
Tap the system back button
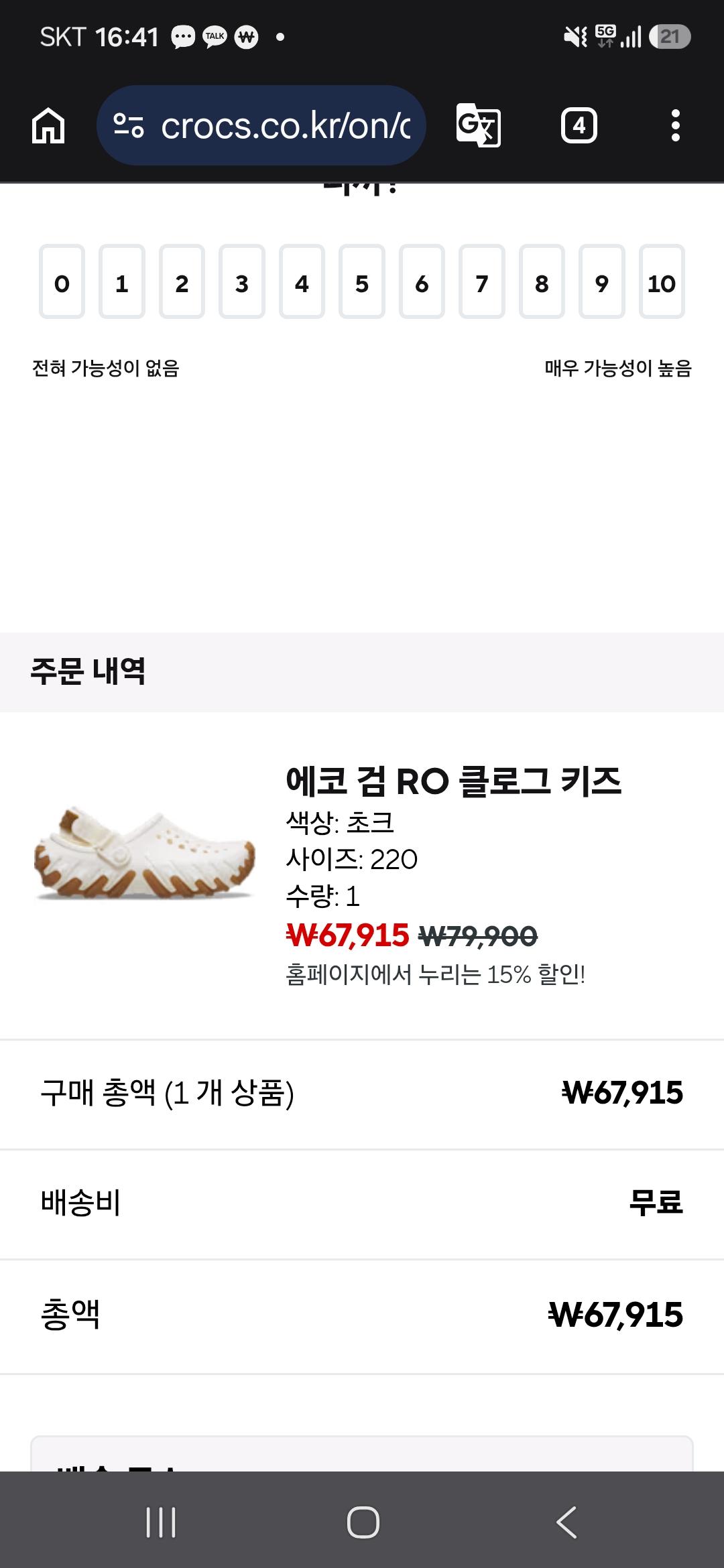[x=566, y=1522]
